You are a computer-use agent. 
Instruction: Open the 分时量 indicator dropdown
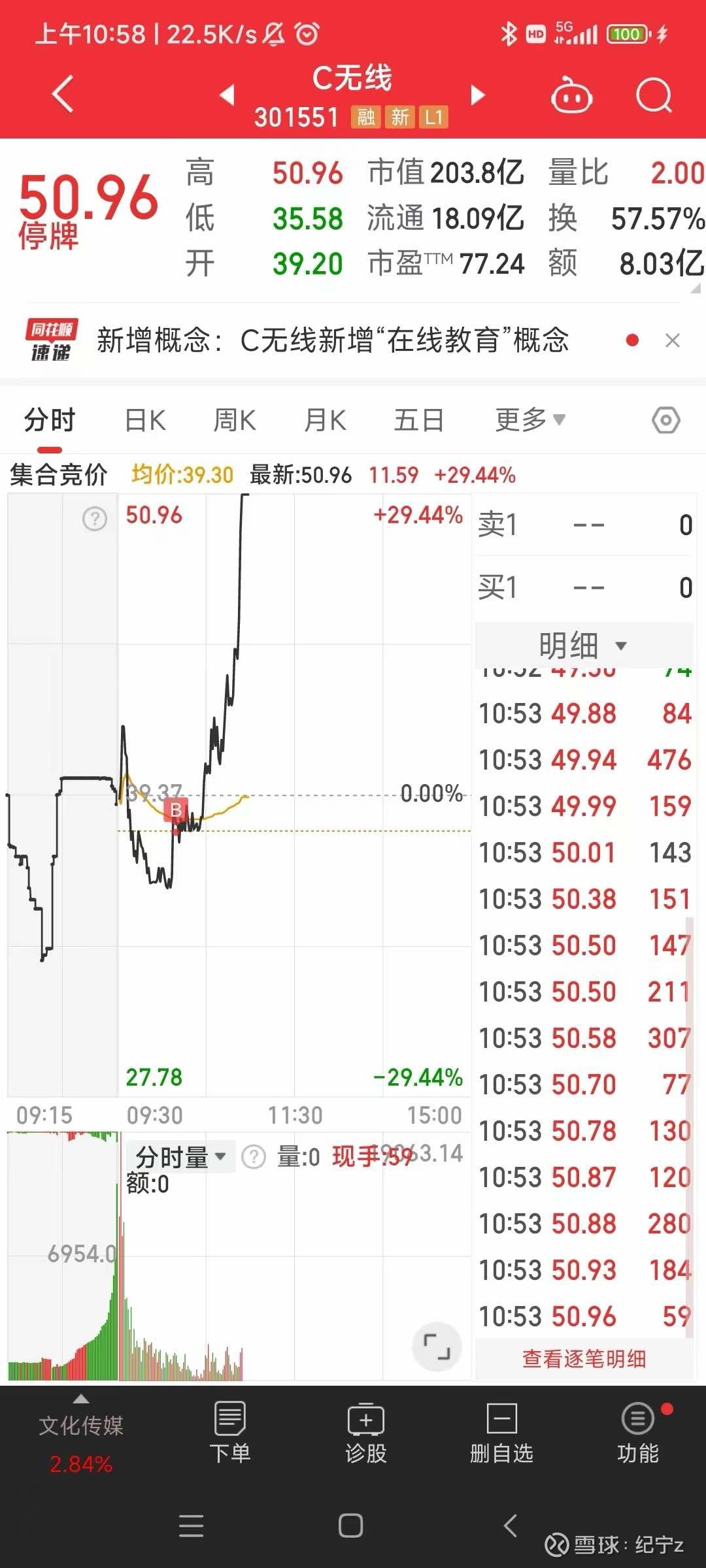point(181,1155)
